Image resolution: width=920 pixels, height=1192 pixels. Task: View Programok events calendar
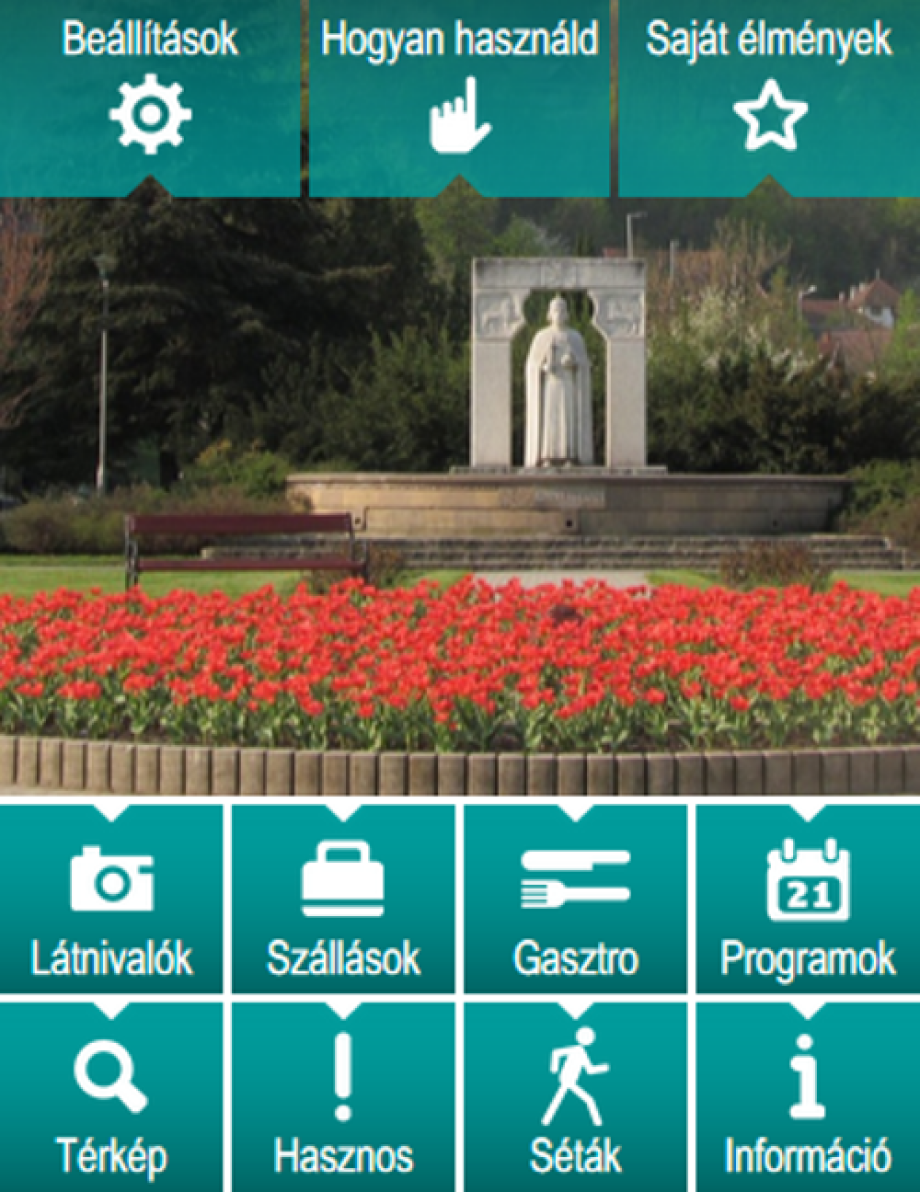807,900
